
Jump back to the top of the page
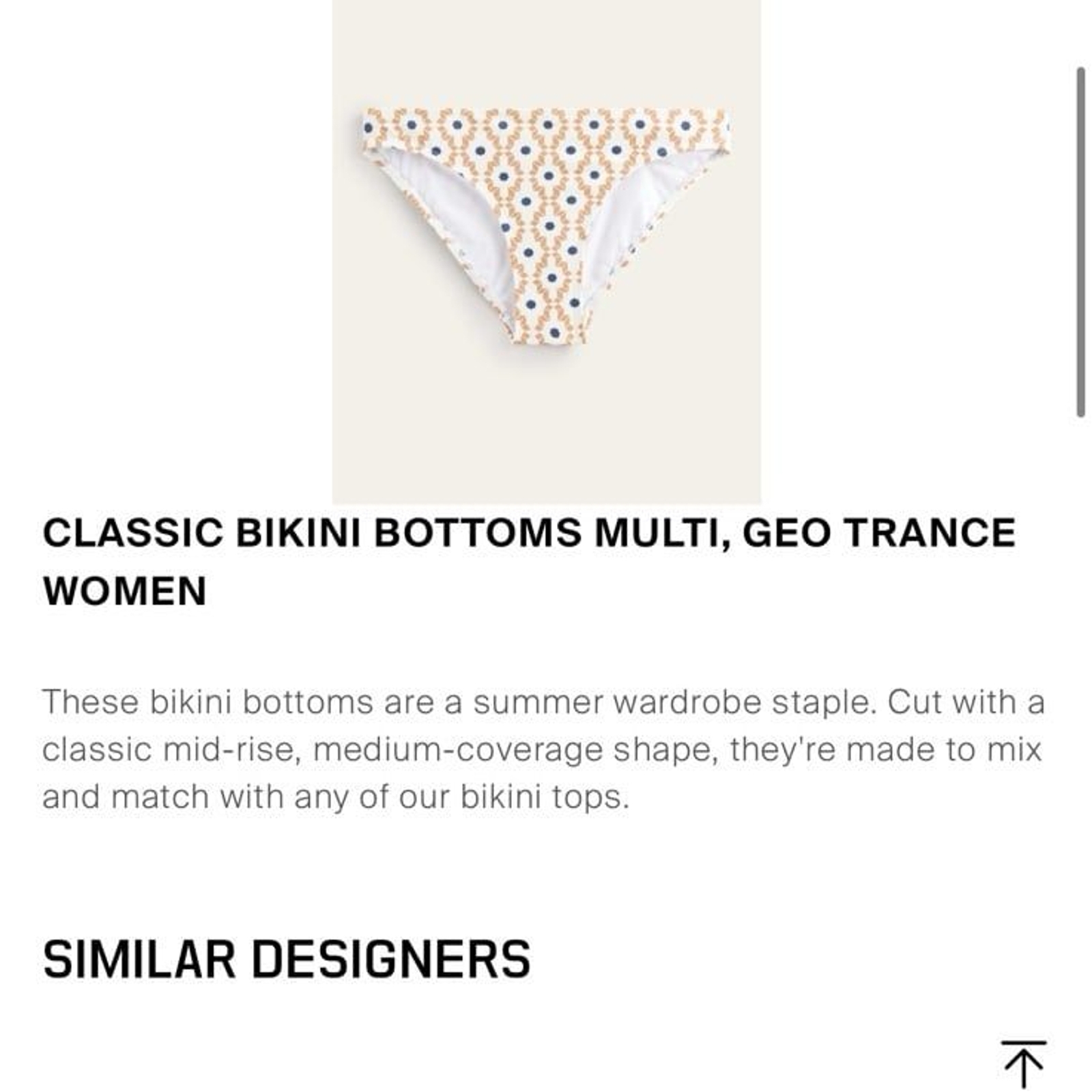pyautogui.click(x=1023, y=1063)
